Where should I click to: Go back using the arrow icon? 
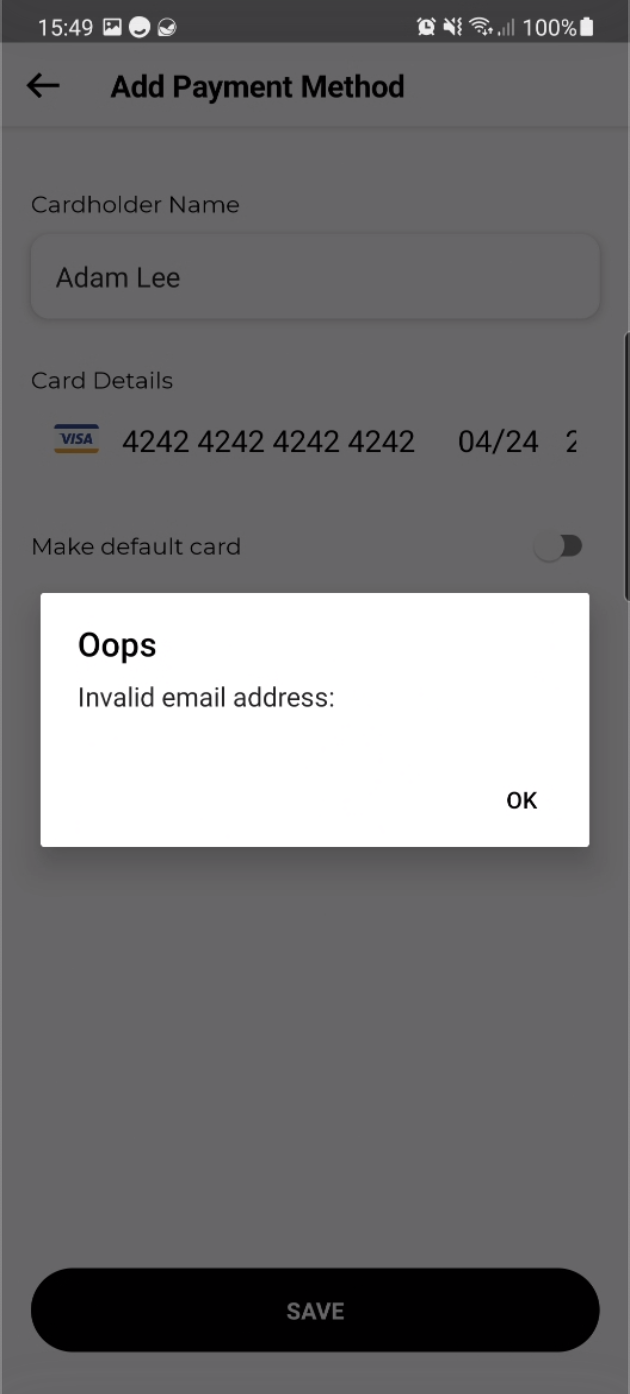(x=43, y=87)
